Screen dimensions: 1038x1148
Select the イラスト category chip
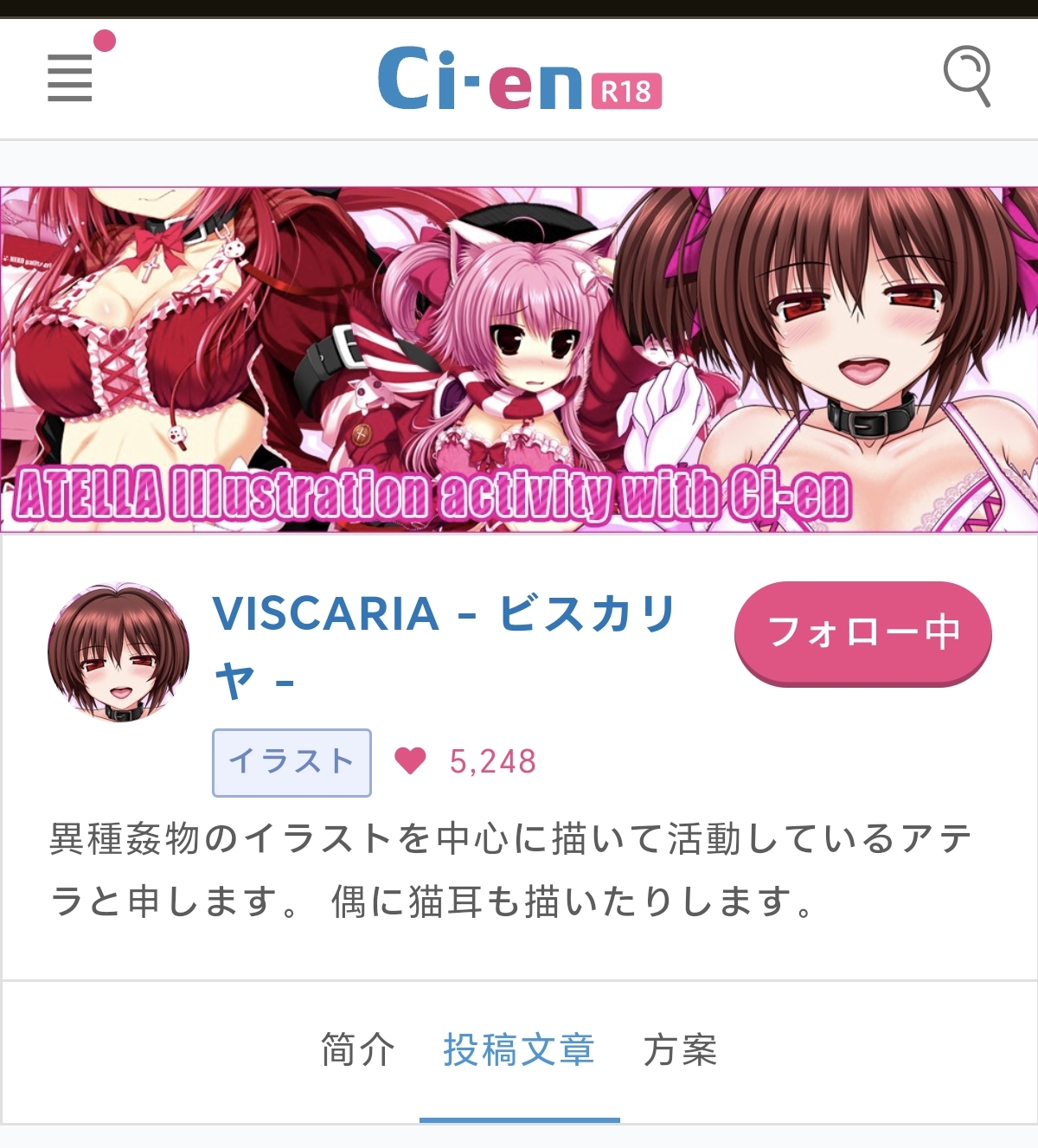[292, 762]
